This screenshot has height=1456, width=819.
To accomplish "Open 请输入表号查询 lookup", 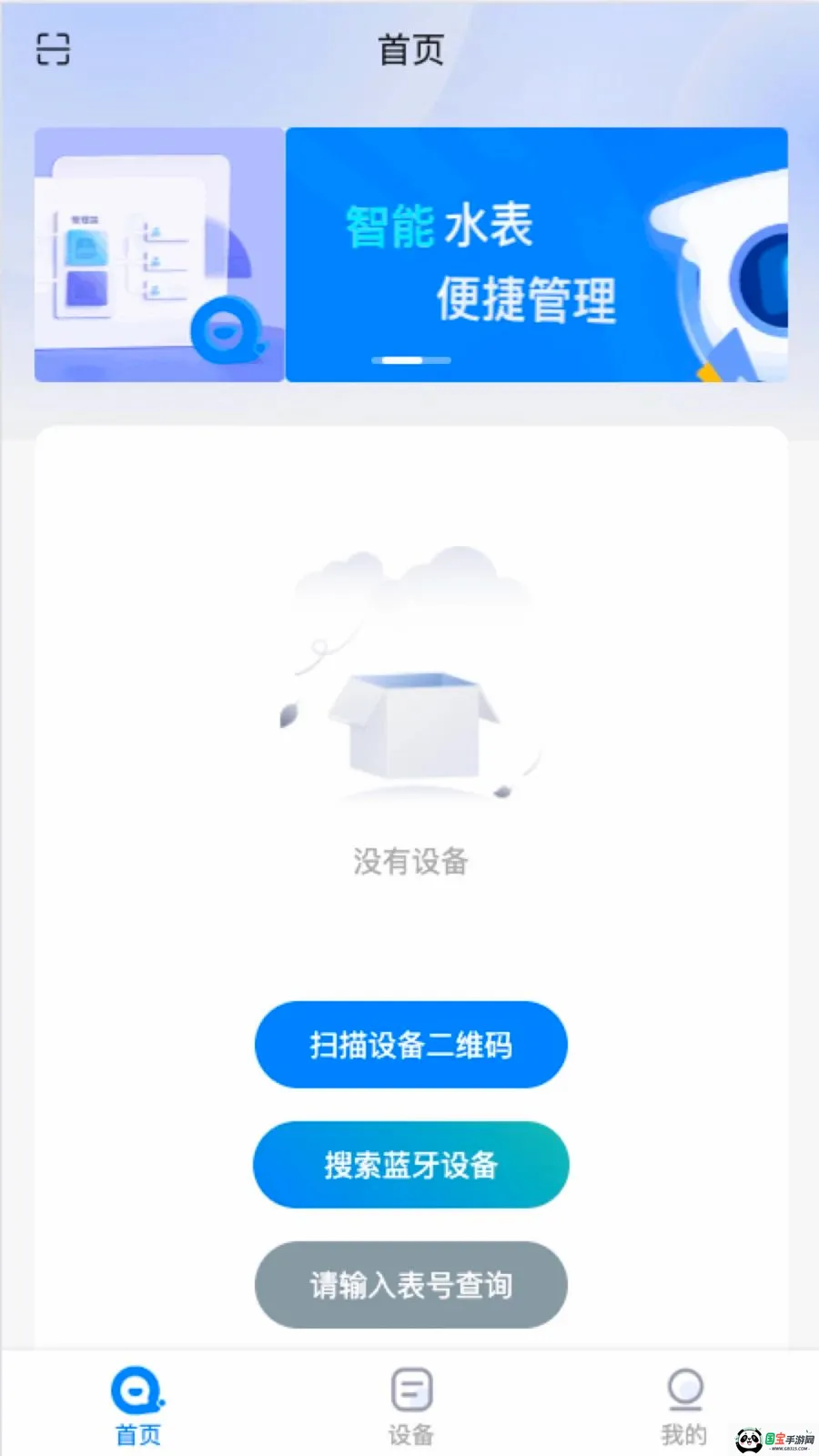I will coord(411,1285).
